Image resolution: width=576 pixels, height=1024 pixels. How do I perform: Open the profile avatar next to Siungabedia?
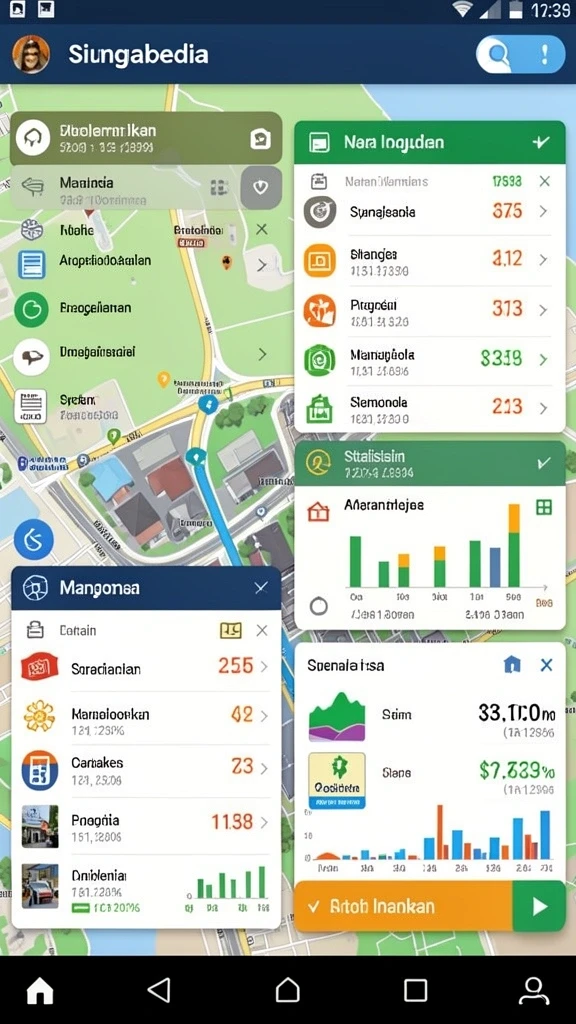(31, 54)
